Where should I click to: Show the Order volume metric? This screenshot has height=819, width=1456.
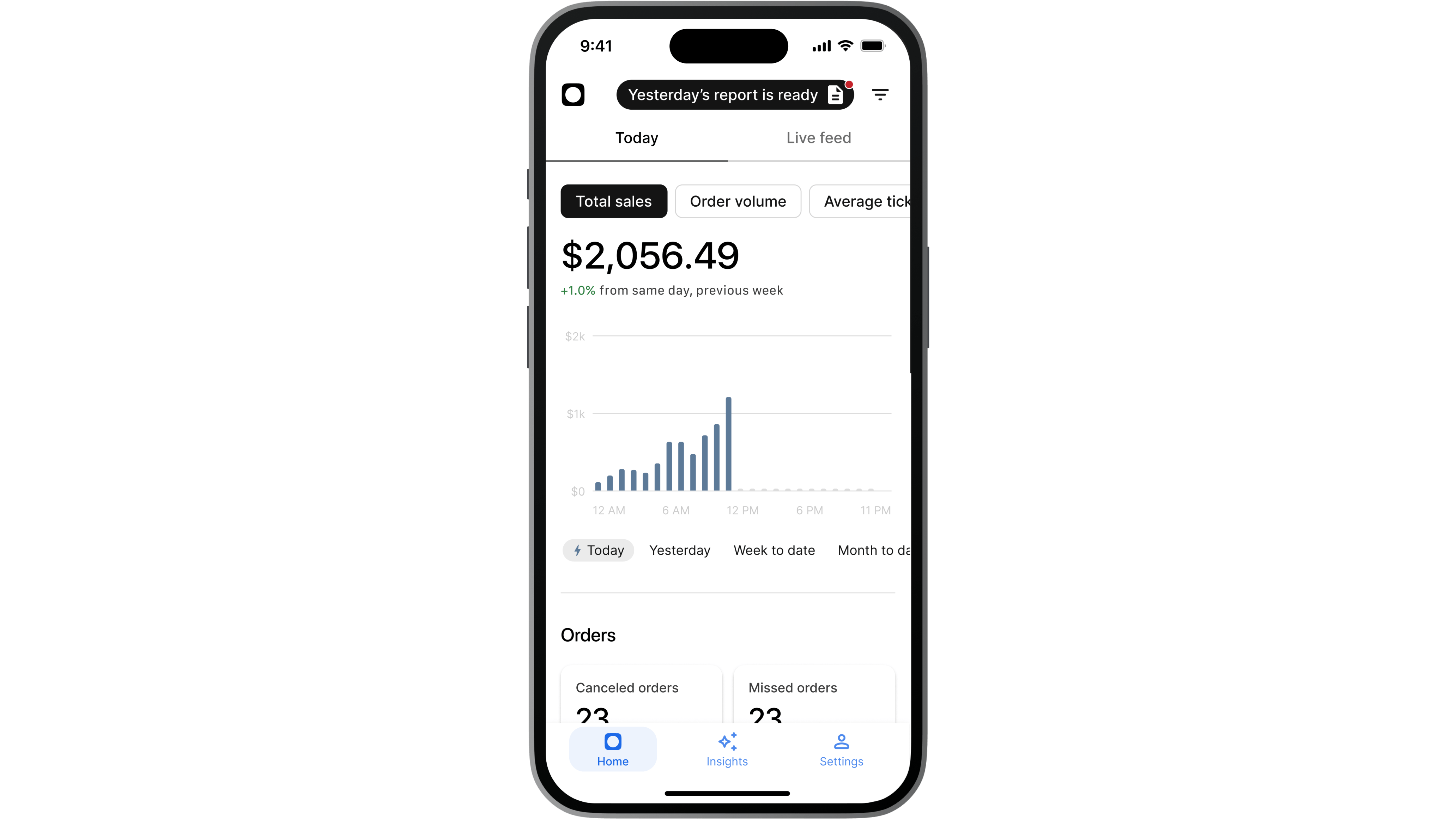737,201
